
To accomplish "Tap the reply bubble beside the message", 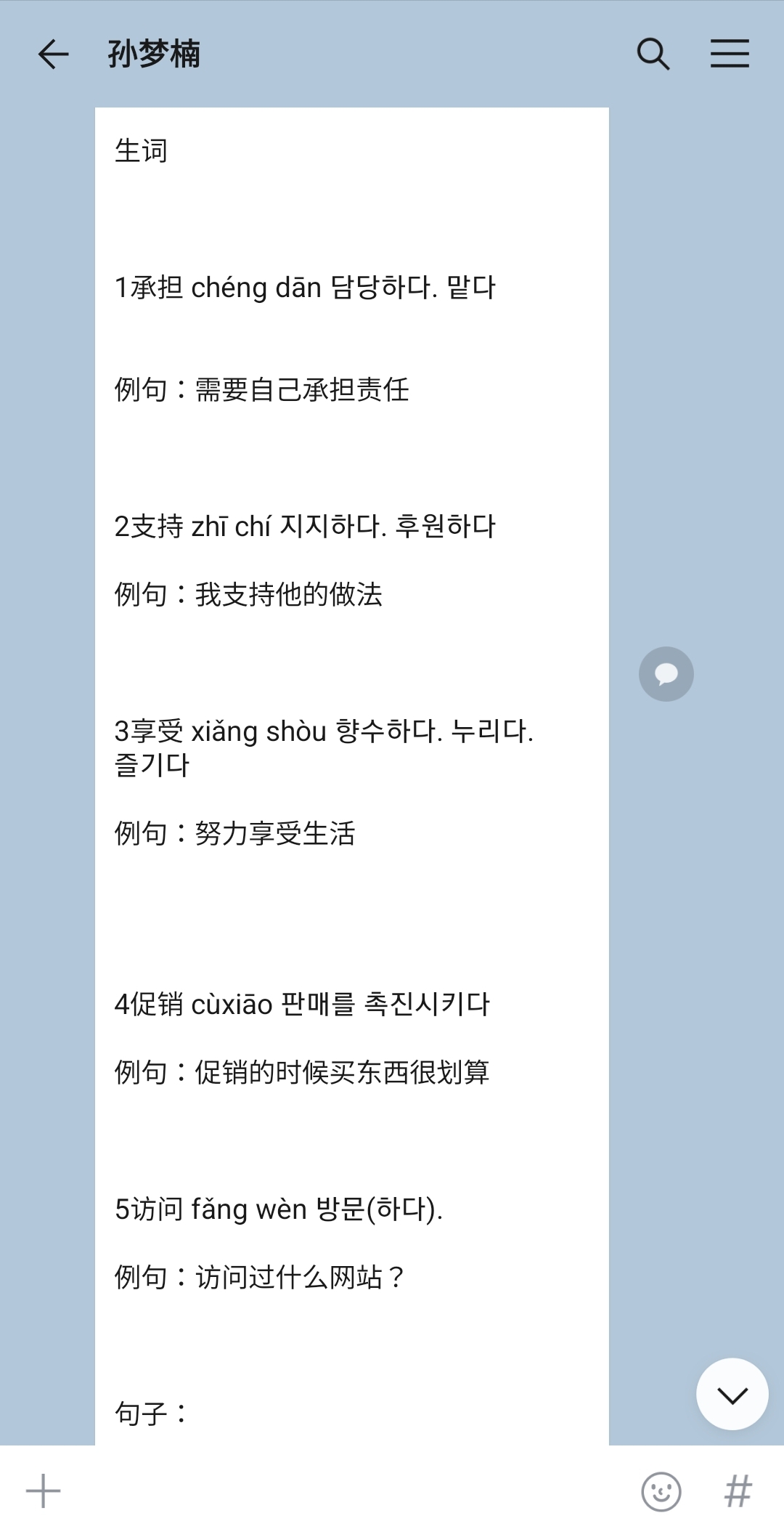I will [x=666, y=674].
